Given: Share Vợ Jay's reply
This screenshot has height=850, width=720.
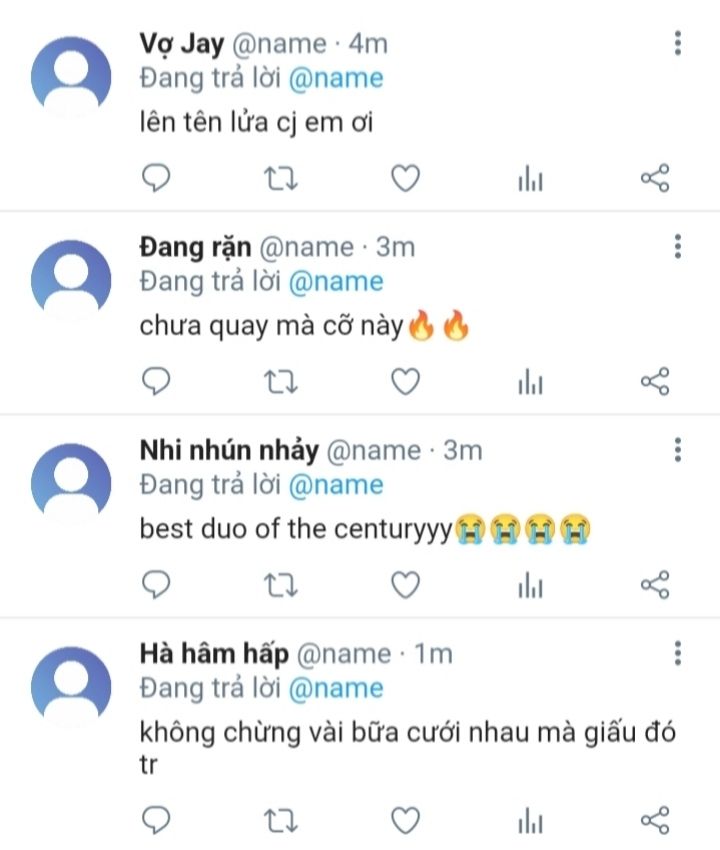Looking at the screenshot, I should pos(655,178).
